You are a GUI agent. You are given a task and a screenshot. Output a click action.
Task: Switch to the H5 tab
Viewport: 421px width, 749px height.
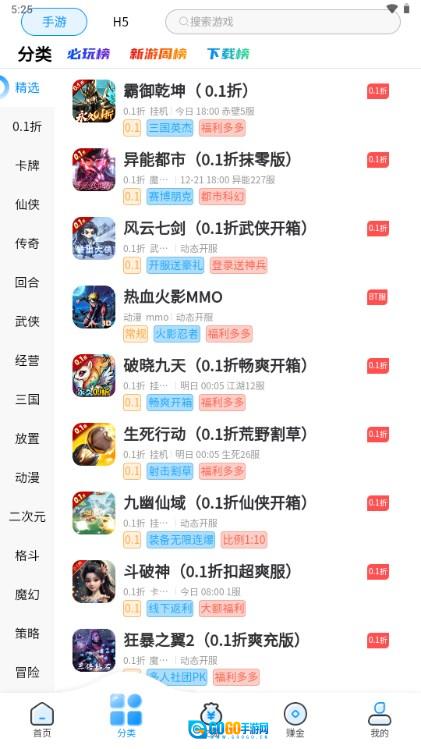[120, 22]
